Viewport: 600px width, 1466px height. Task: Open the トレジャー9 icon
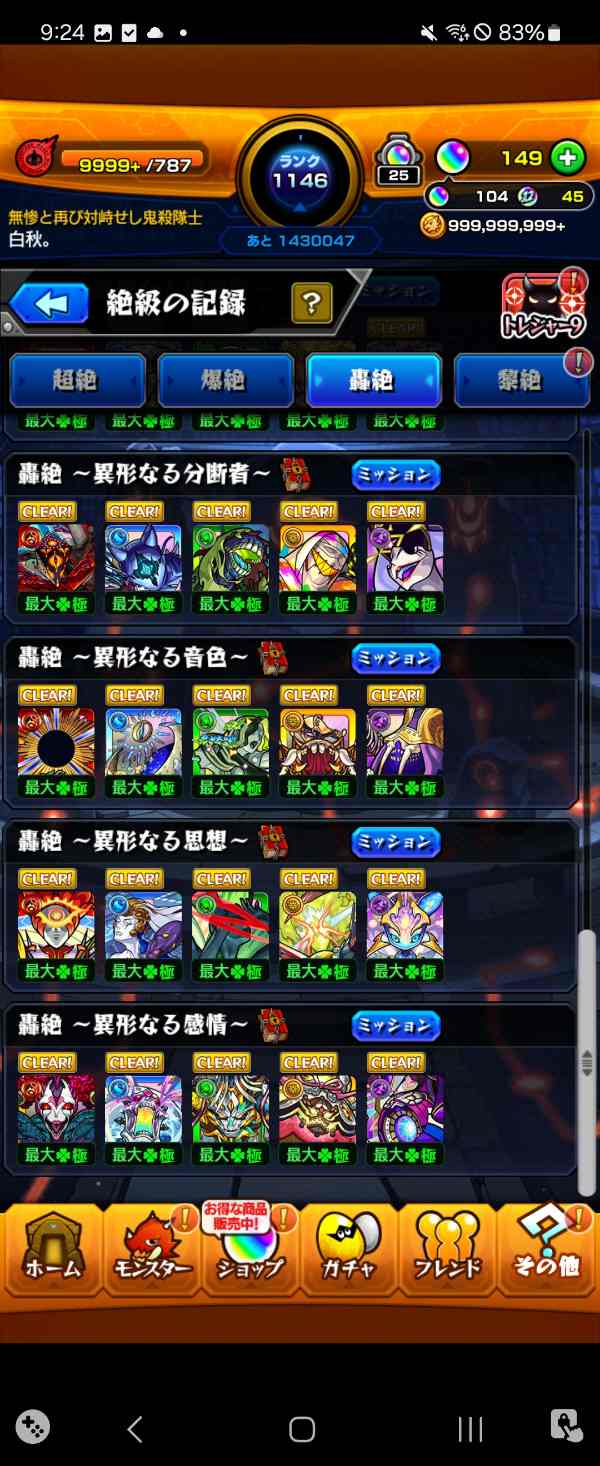point(543,305)
